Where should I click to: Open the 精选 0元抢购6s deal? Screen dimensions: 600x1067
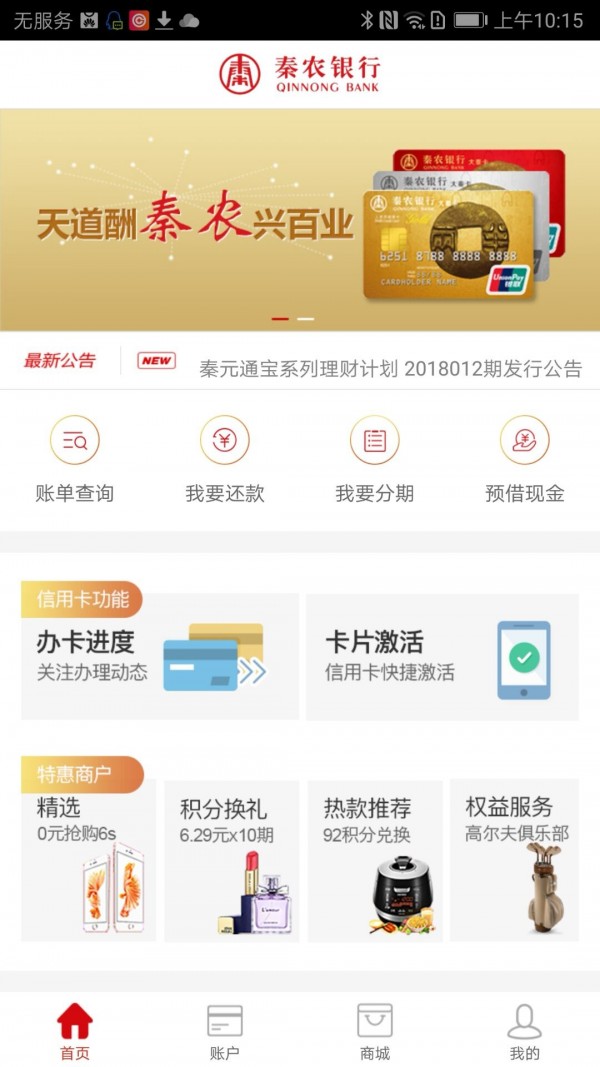(x=89, y=862)
